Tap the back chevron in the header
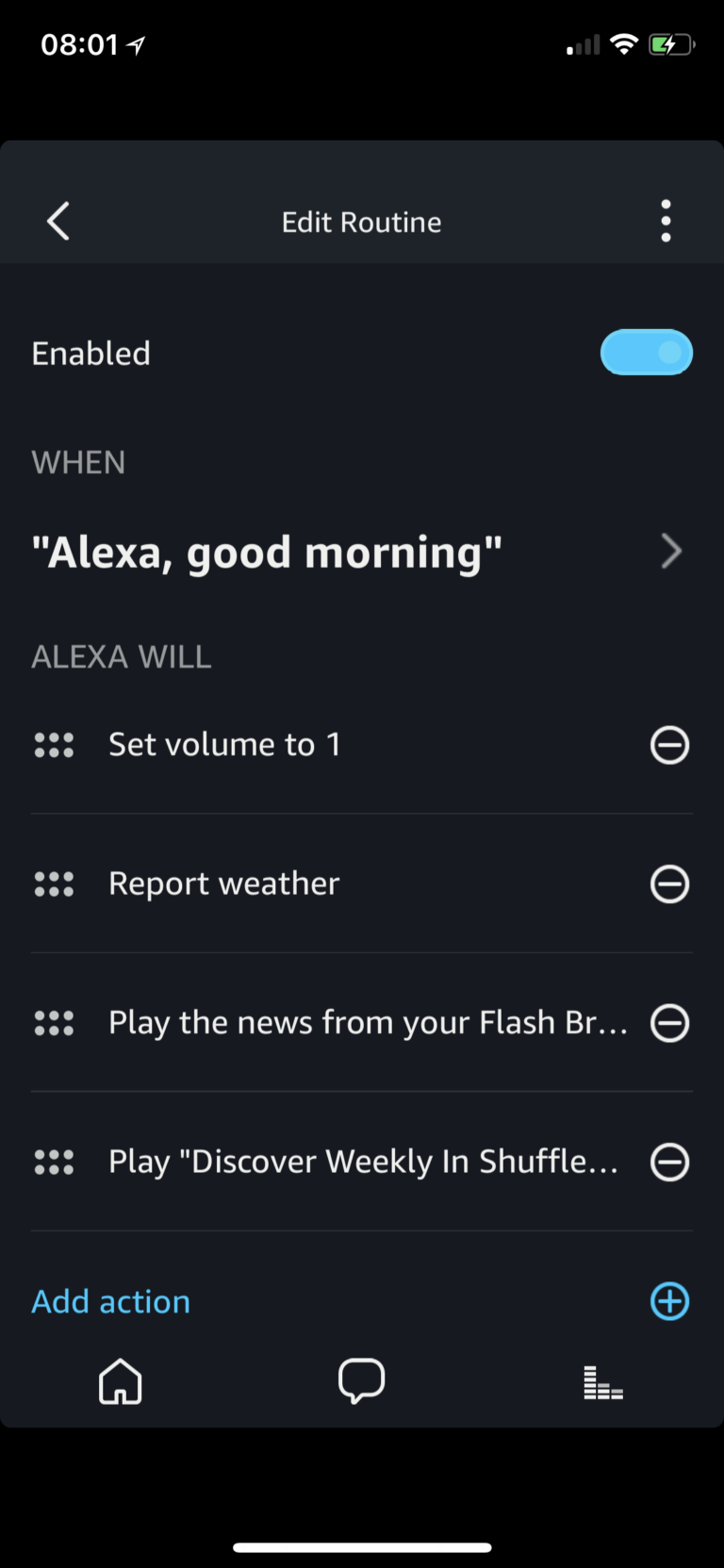This screenshot has height=1568, width=724. 58,221
